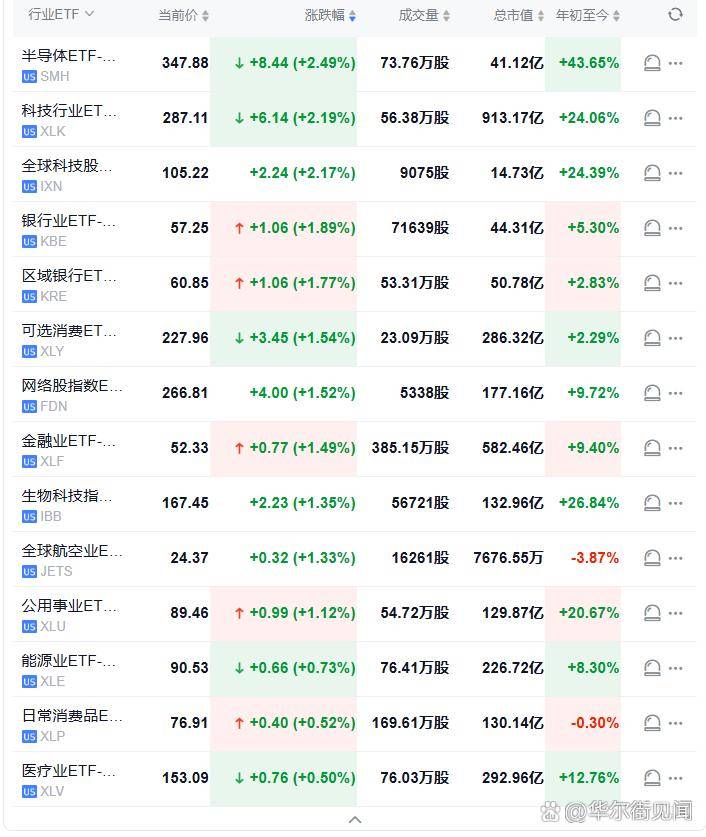This screenshot has height=837, width=706.
Task: Collapse the ETF list with bottom chevron
Action: pyautogui.click(x=354, y=820)
